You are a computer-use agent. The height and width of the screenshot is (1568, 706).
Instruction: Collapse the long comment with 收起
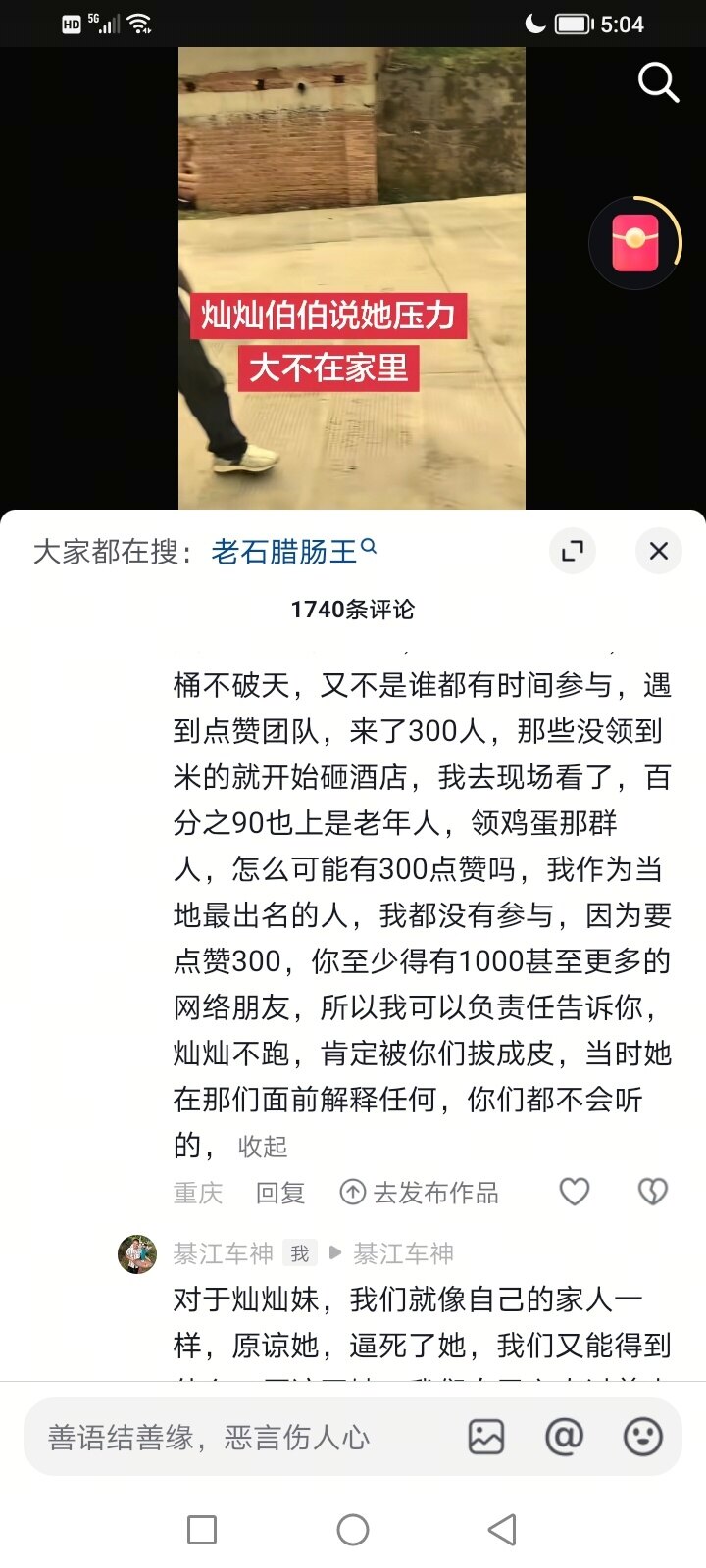pos(262,1147)
